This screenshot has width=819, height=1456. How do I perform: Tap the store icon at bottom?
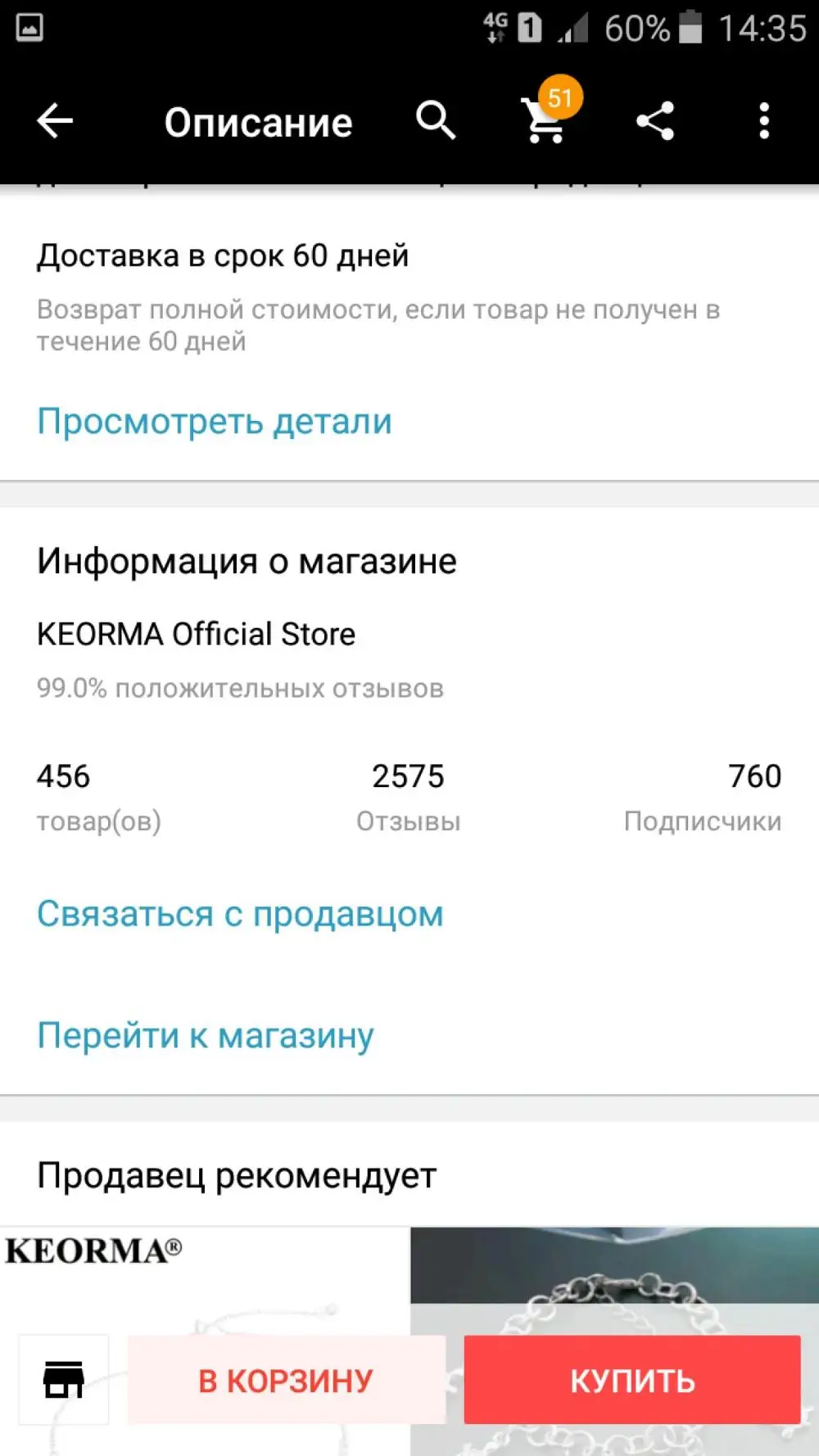click(64, 1380)
